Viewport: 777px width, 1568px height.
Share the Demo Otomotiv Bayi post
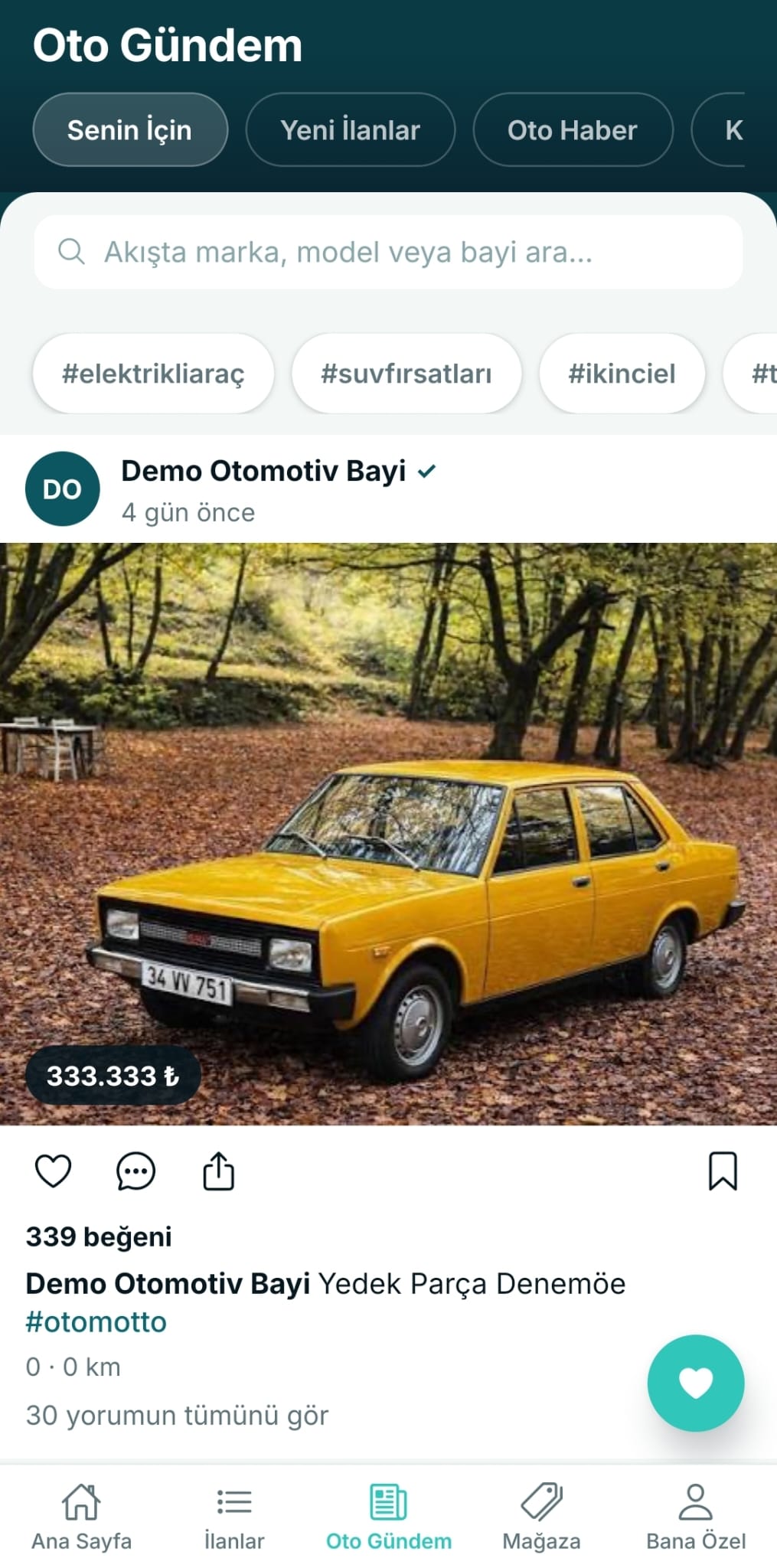[x=218, y=1171]
